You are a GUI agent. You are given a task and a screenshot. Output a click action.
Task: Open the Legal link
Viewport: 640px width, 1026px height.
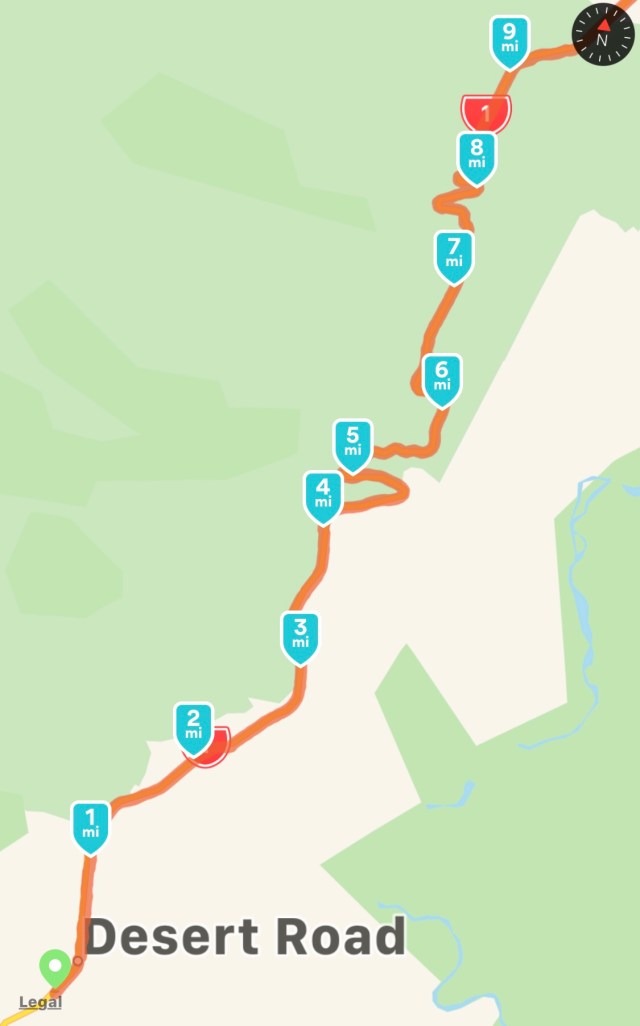click(40, 1002)
